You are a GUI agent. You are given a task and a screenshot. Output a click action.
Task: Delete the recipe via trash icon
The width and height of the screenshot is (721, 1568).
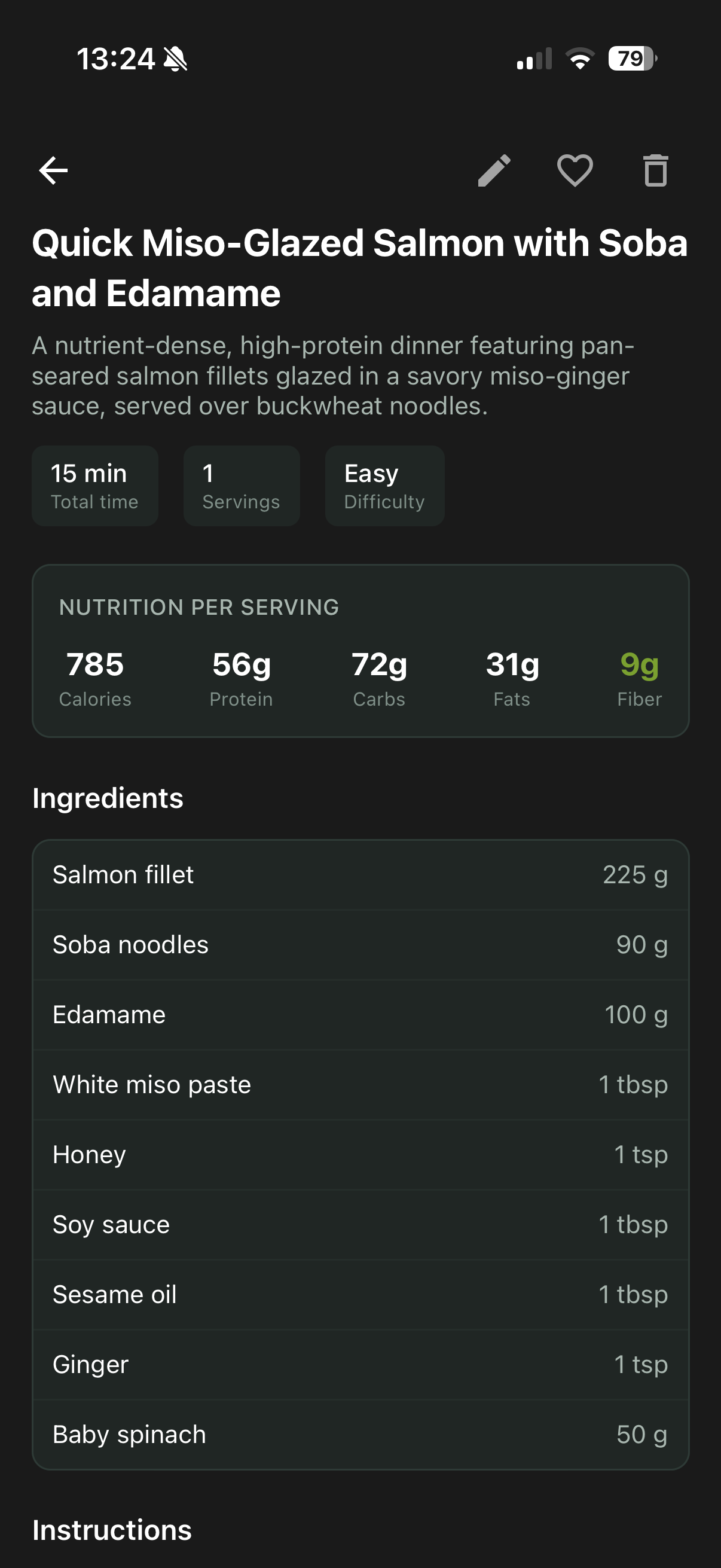pos(654,170)
